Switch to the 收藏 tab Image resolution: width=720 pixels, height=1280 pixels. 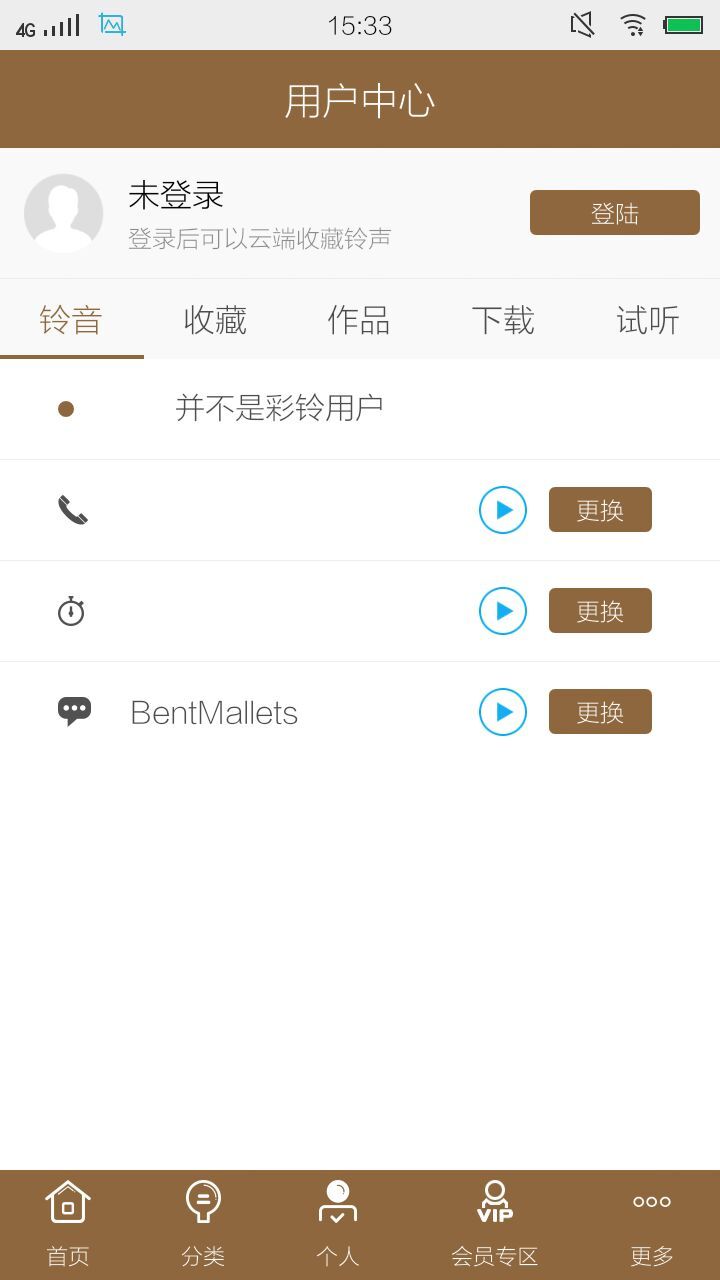(215, 320)
